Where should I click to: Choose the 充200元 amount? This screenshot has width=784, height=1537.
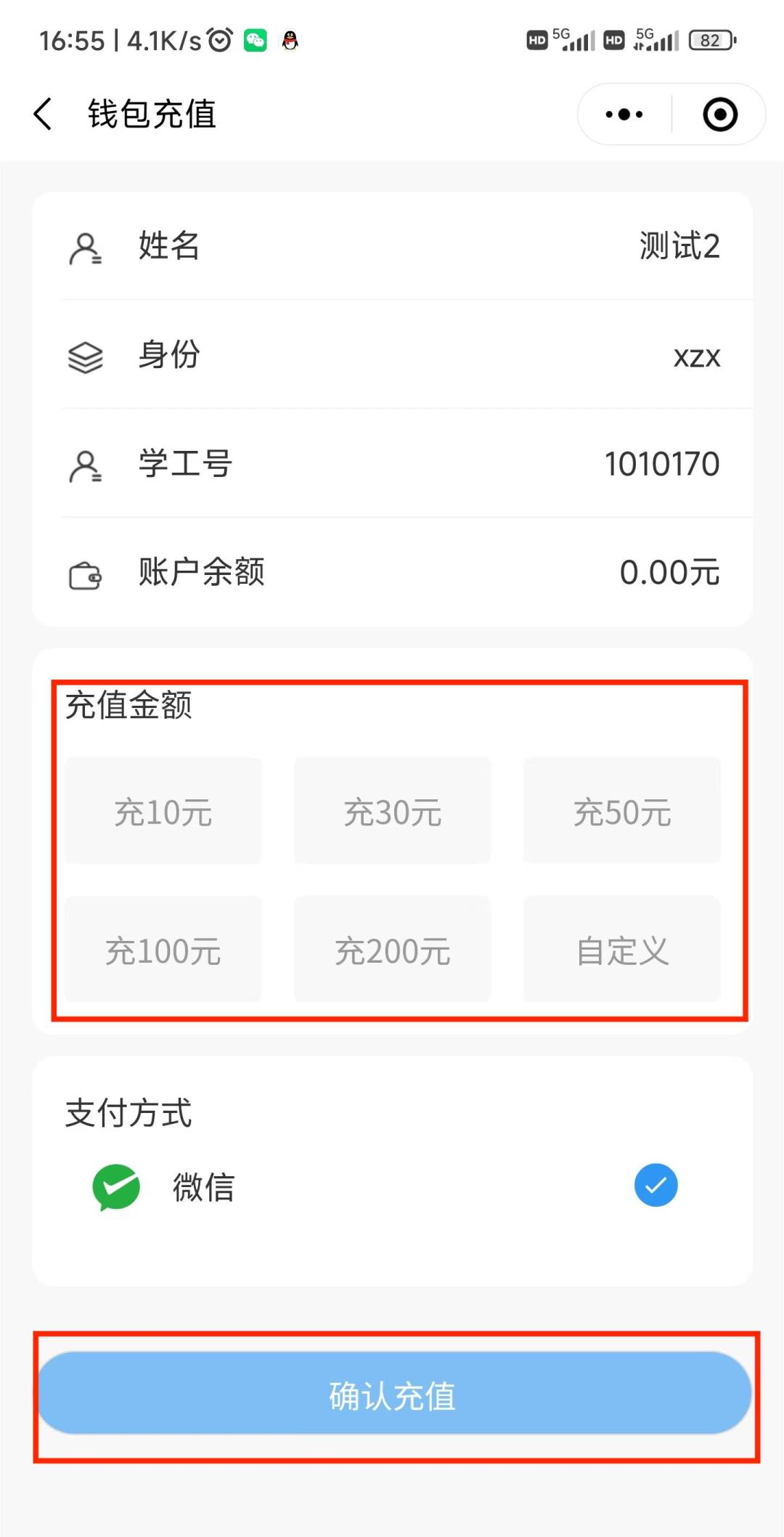coord(392,950)
